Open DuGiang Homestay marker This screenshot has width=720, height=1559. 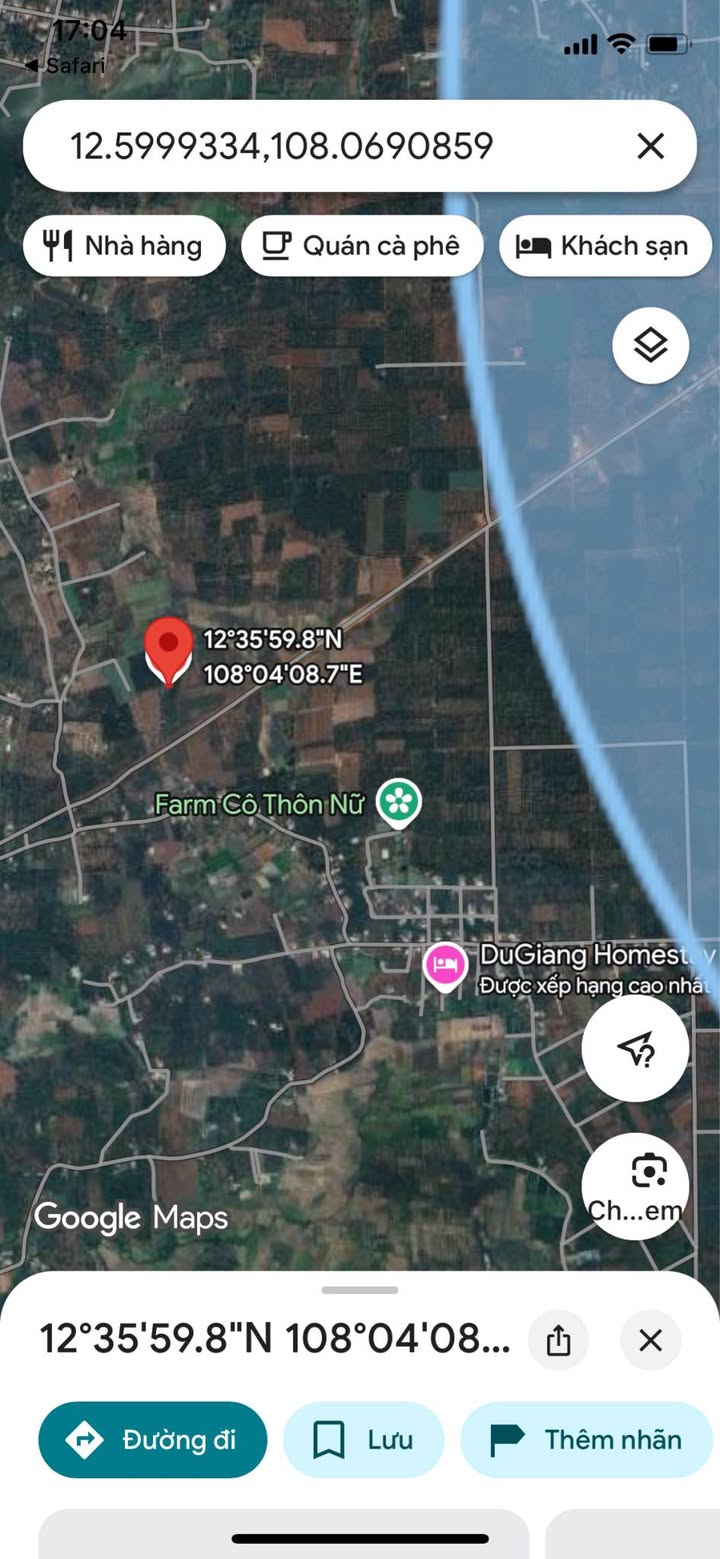point(445,965)
